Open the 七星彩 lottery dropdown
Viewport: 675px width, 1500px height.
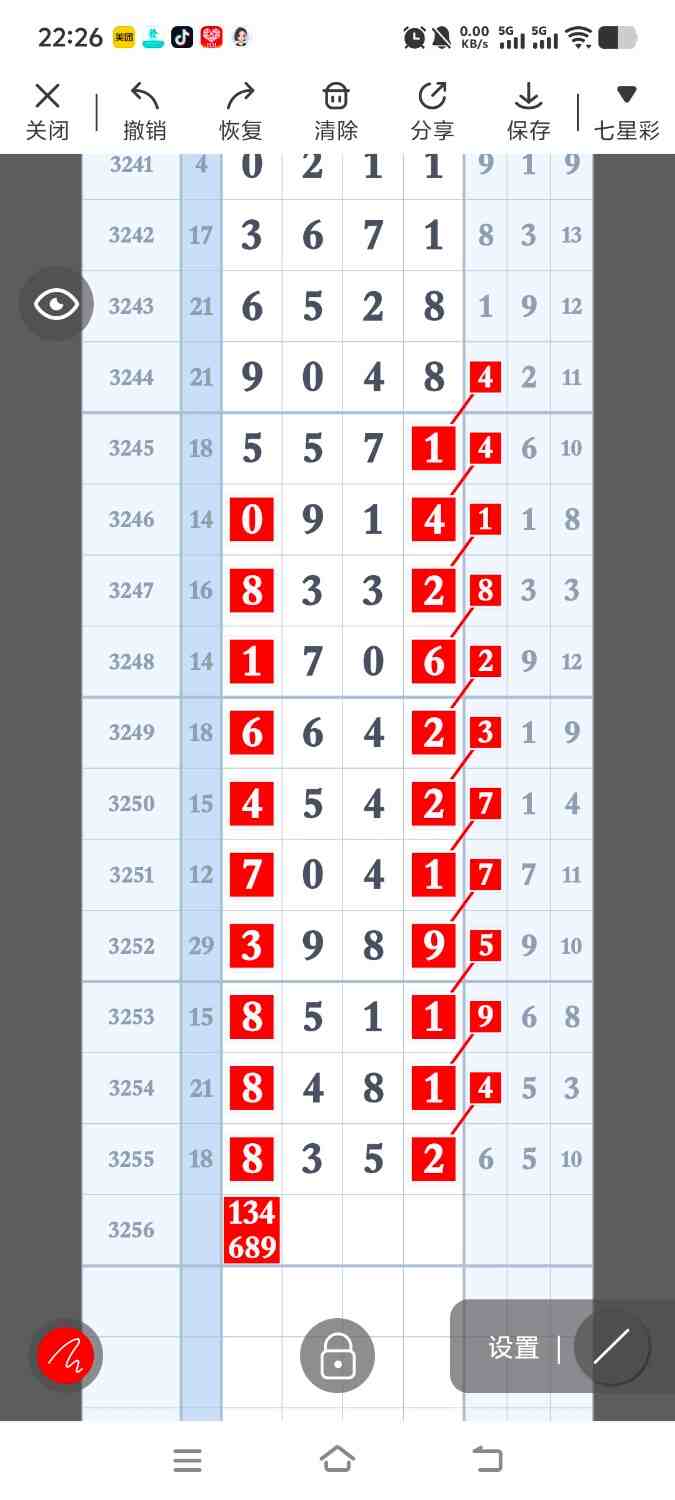(x=626, y=111)
